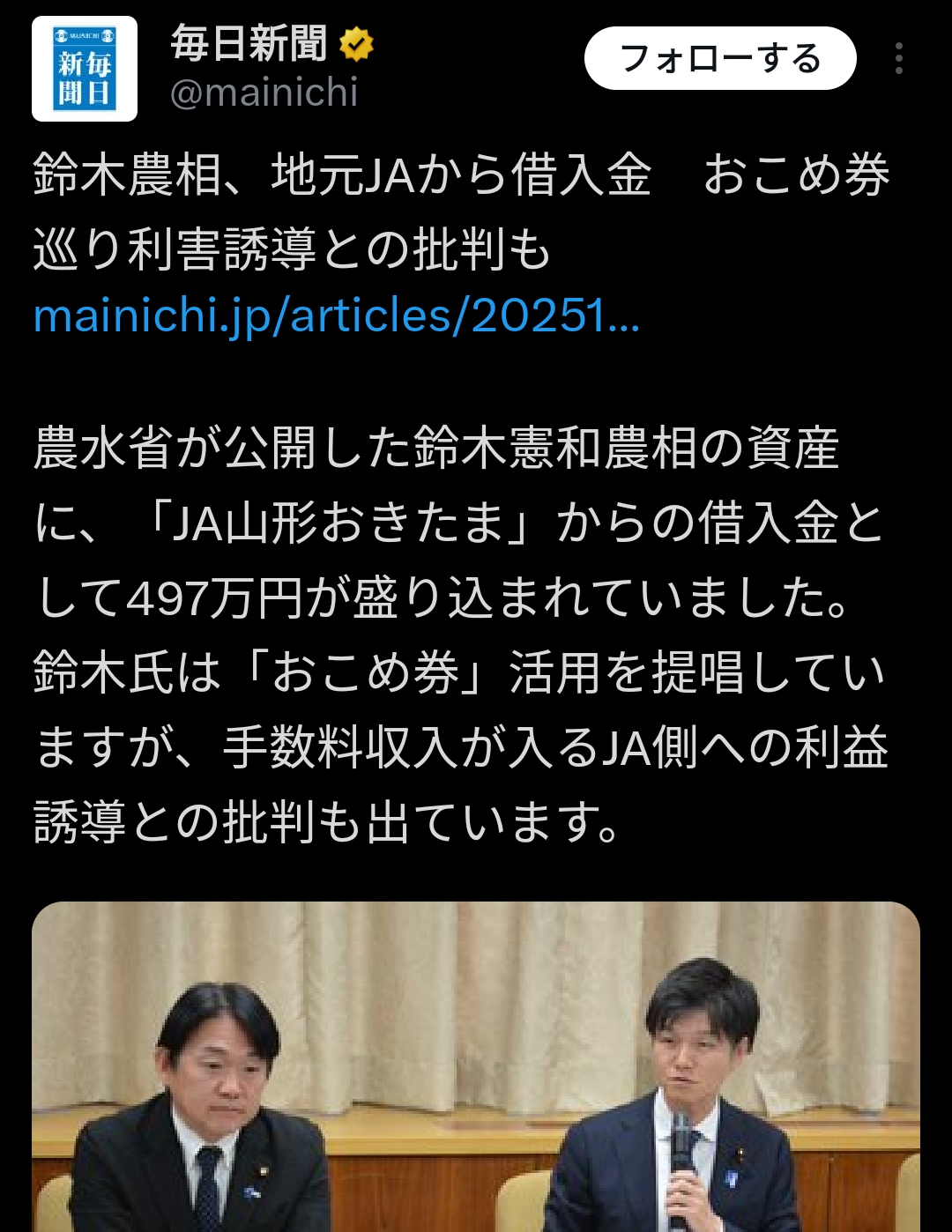952x1232 pixels.
Task: Open the 毎日新聞 profile avatar
Action: 85,69
